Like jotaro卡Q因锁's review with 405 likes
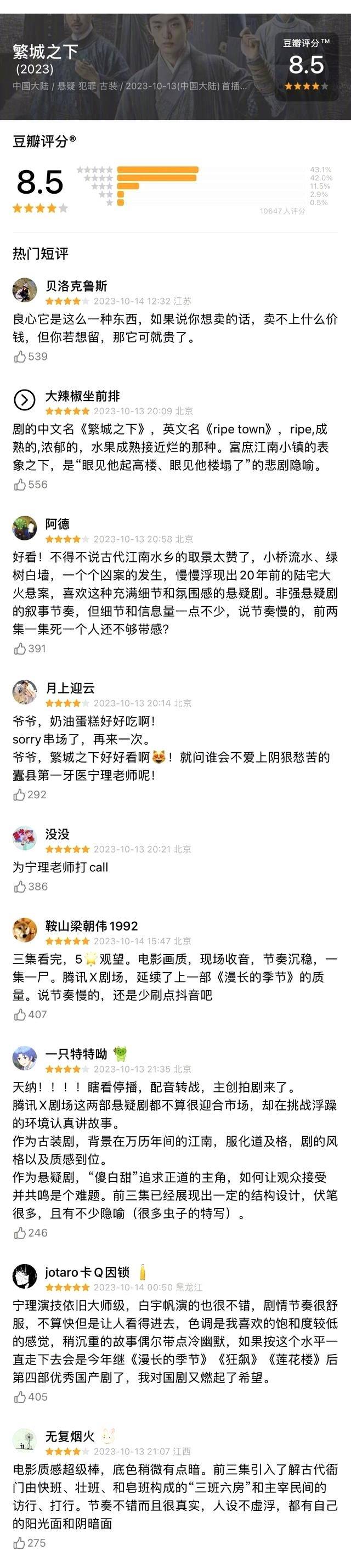The width and height of the screenshot is (351, 1568). 20,1397
